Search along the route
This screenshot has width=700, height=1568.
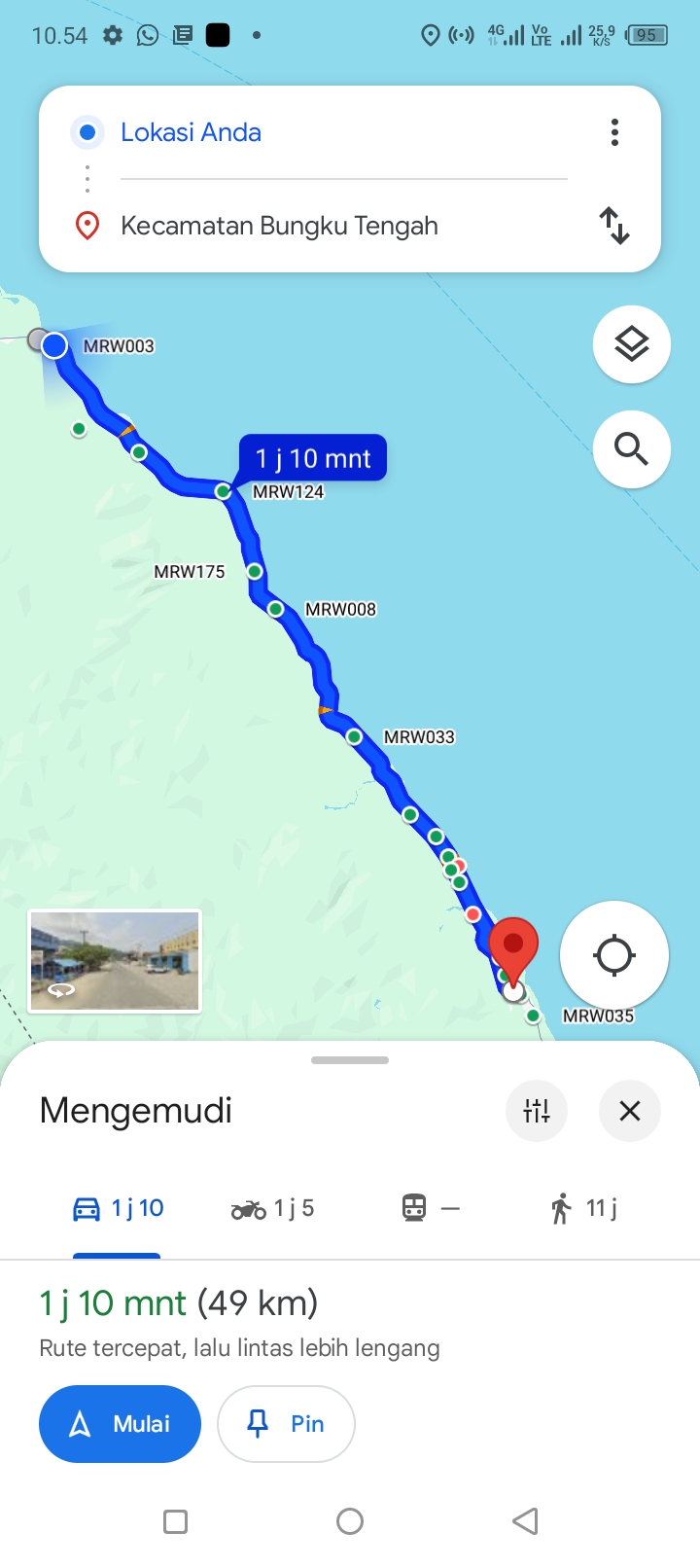[632, 449]
